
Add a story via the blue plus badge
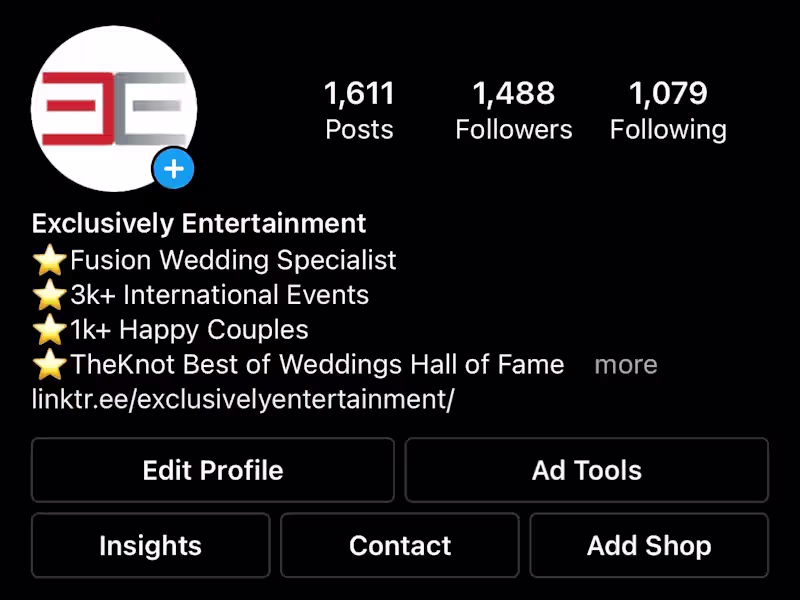[174, 170]
